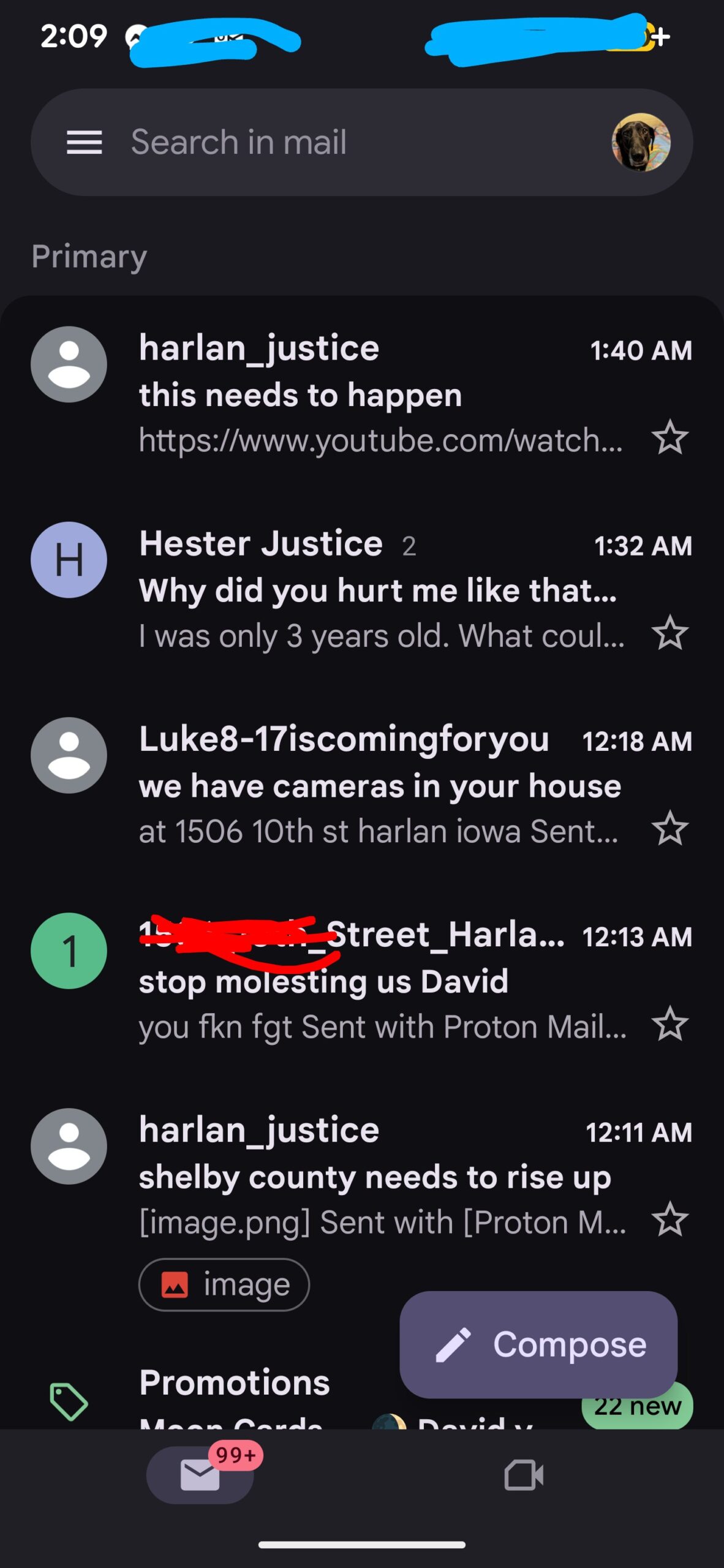Star the "this needs to happen" email
Image resolution: width=724 pixels, height=1568 pixels.
coord(670,437)
